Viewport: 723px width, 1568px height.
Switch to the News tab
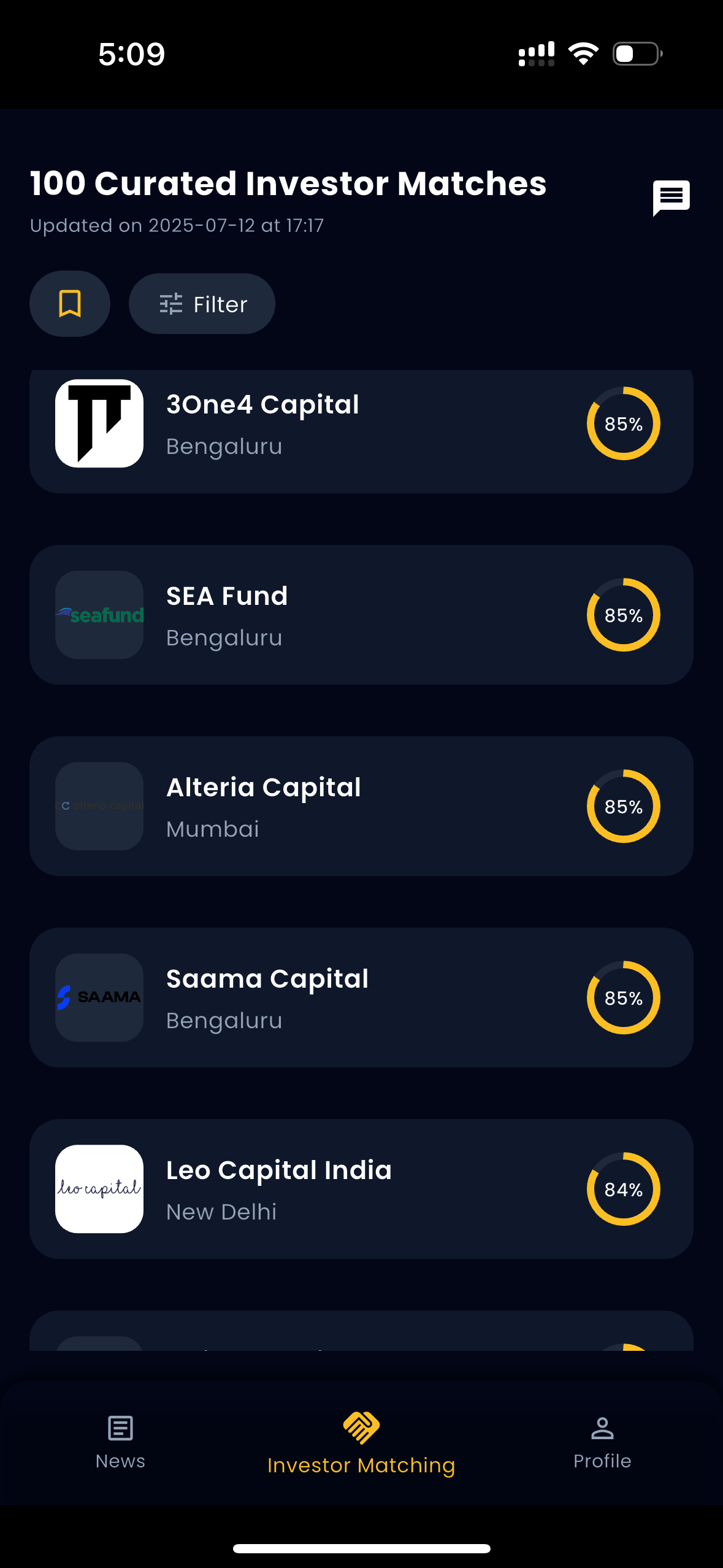(x=120, y=1442)
